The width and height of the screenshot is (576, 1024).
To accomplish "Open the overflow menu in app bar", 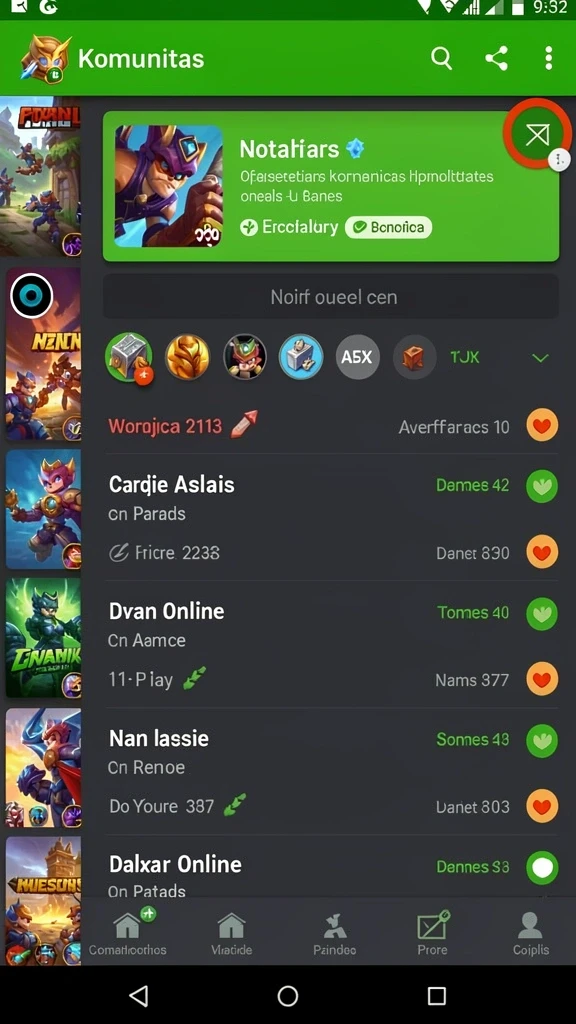I will [x=549, y=59].
